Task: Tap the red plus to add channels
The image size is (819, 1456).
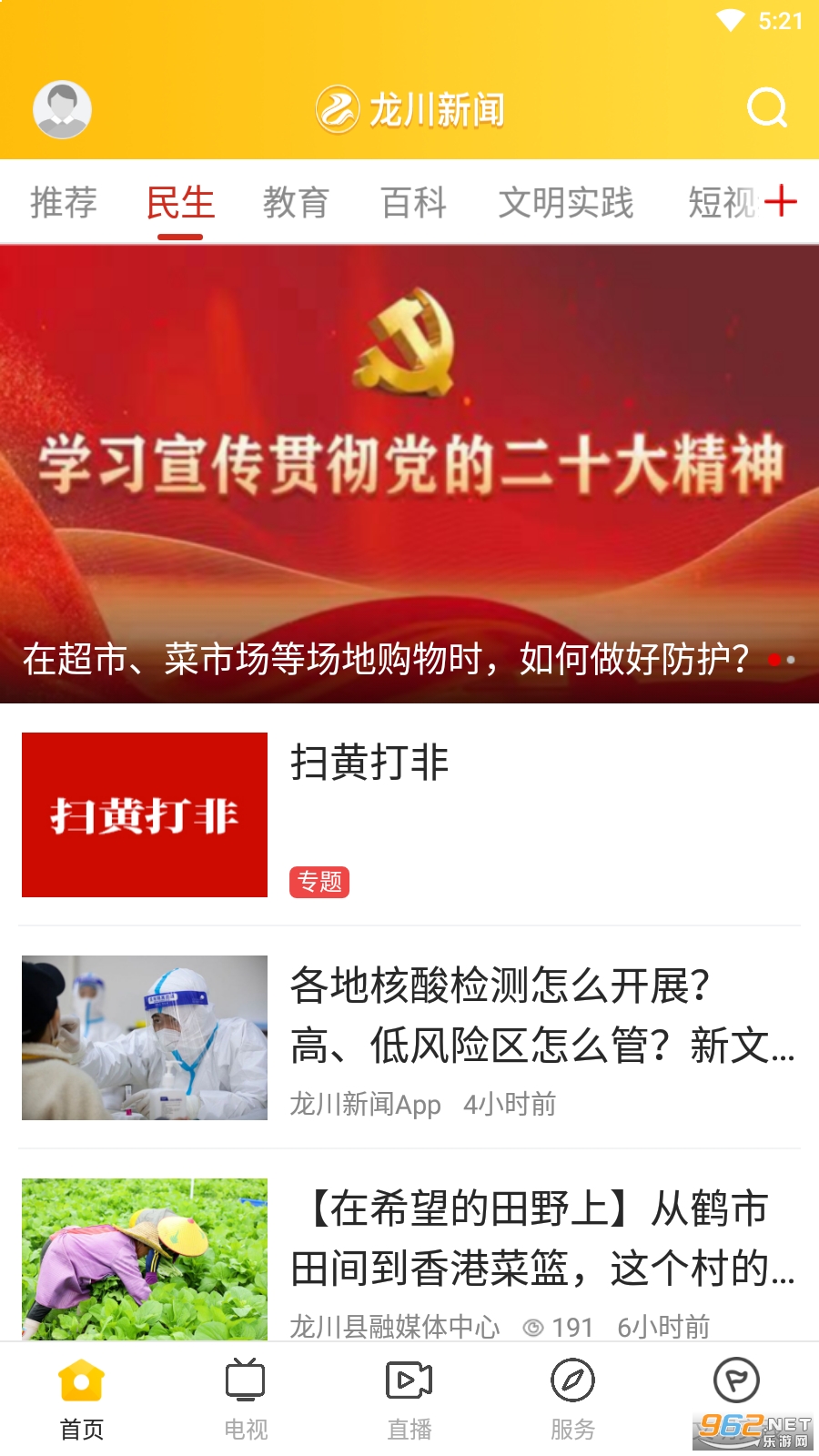Action: tap(782, 201)
